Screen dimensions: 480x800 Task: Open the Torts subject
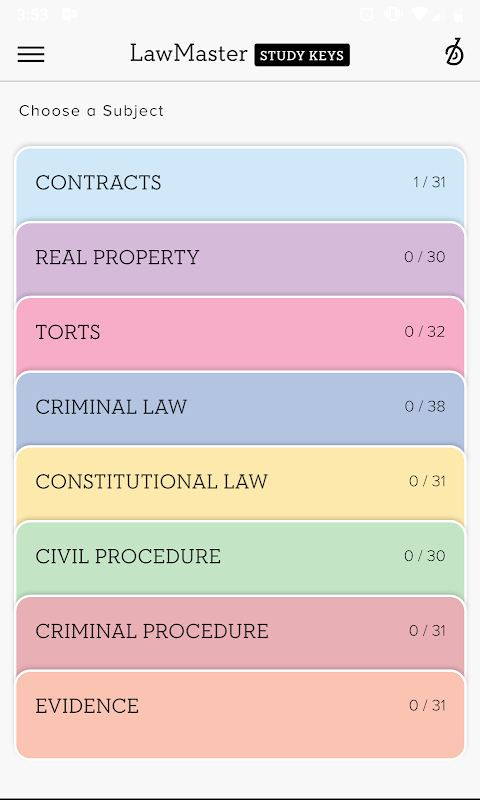click(x=240, y=334)
